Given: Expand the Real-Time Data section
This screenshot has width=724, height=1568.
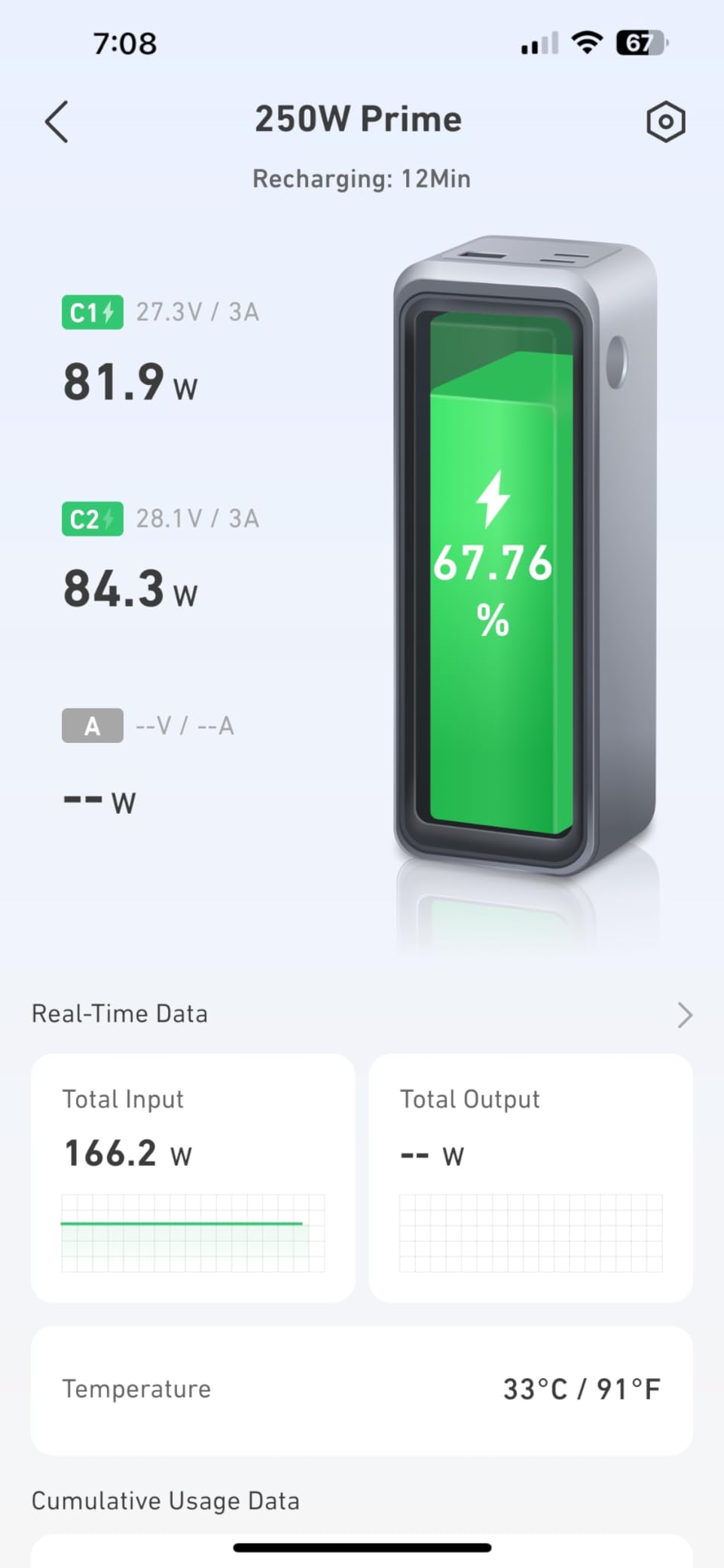Looking at the screenshot, I should tap(119, 1013).
